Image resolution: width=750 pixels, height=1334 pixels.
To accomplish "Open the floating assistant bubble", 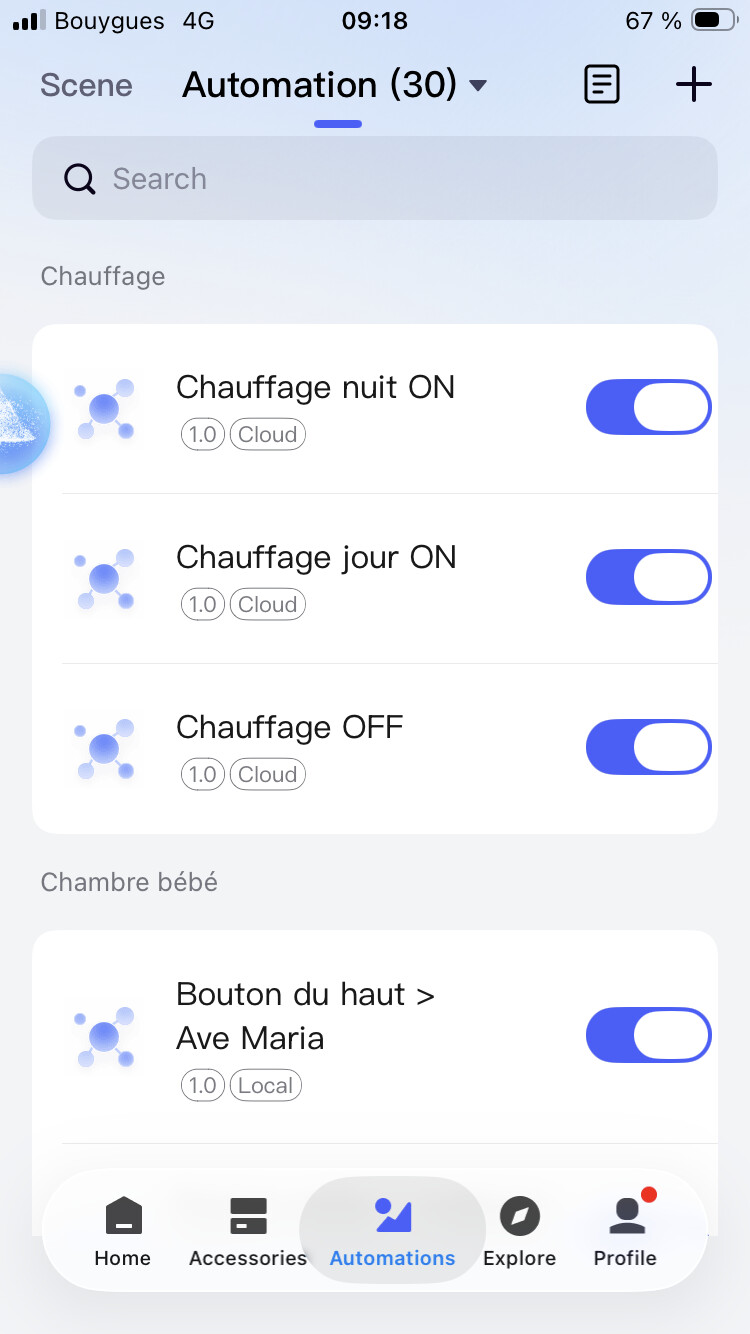I will (x=18, y=424).
